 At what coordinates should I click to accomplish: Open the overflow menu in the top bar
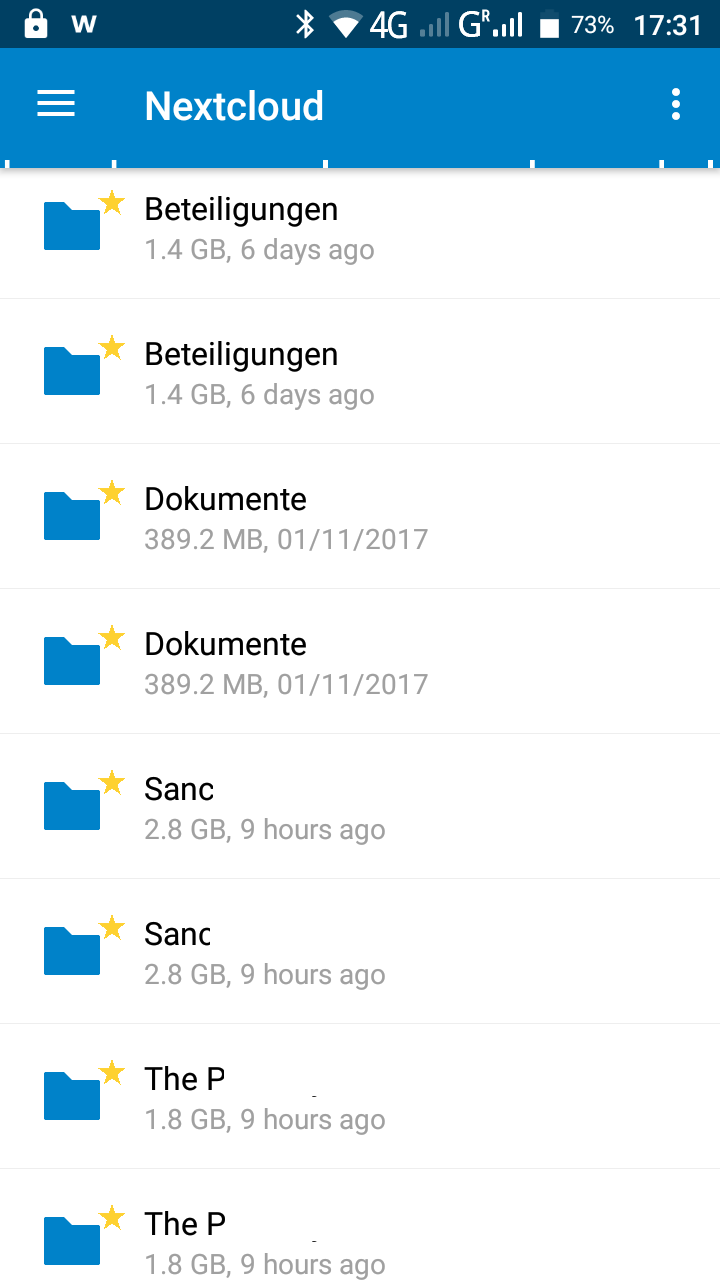pos(675,104)
